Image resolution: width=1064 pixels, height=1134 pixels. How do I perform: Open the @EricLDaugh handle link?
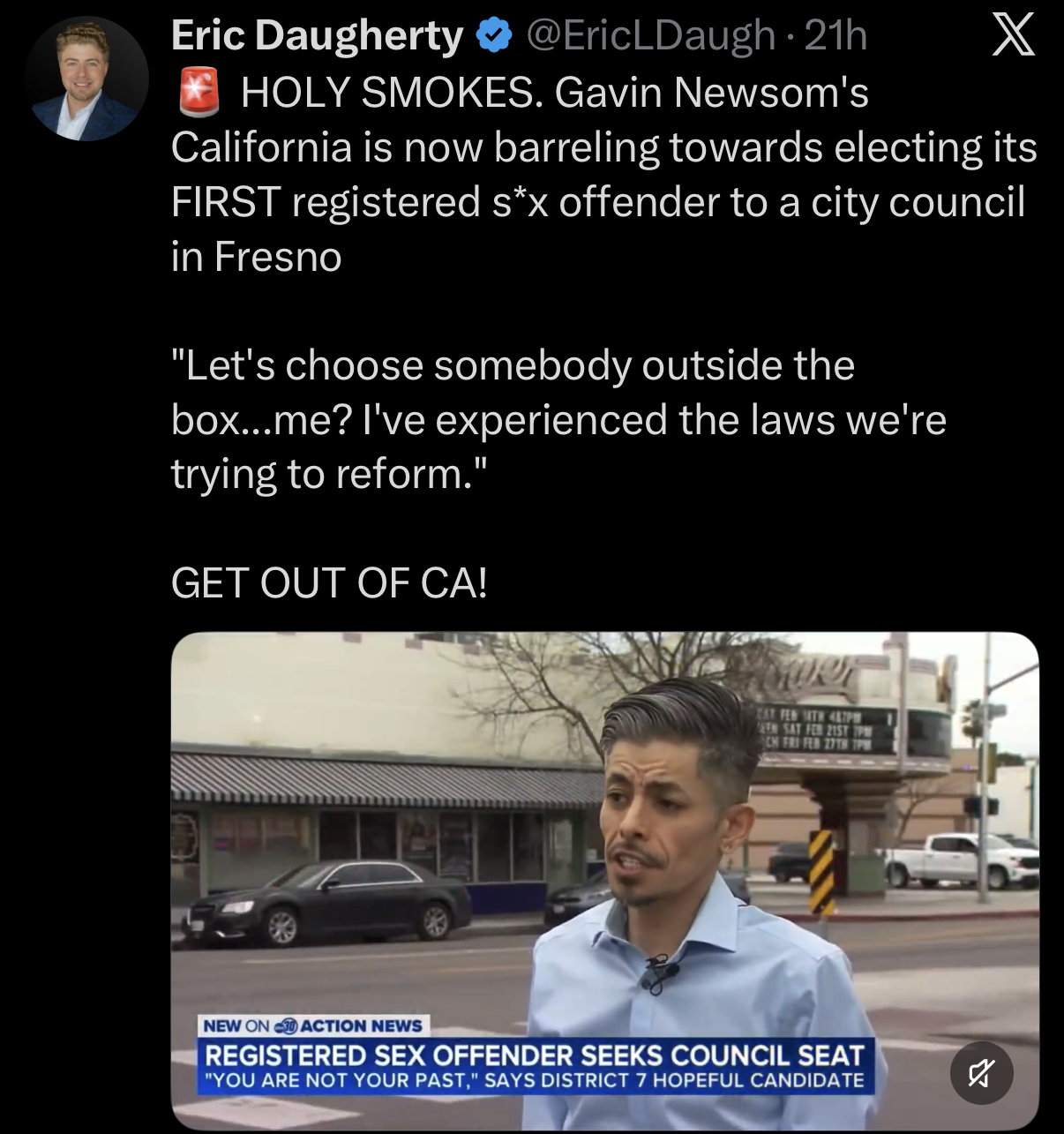pos(650,36)
